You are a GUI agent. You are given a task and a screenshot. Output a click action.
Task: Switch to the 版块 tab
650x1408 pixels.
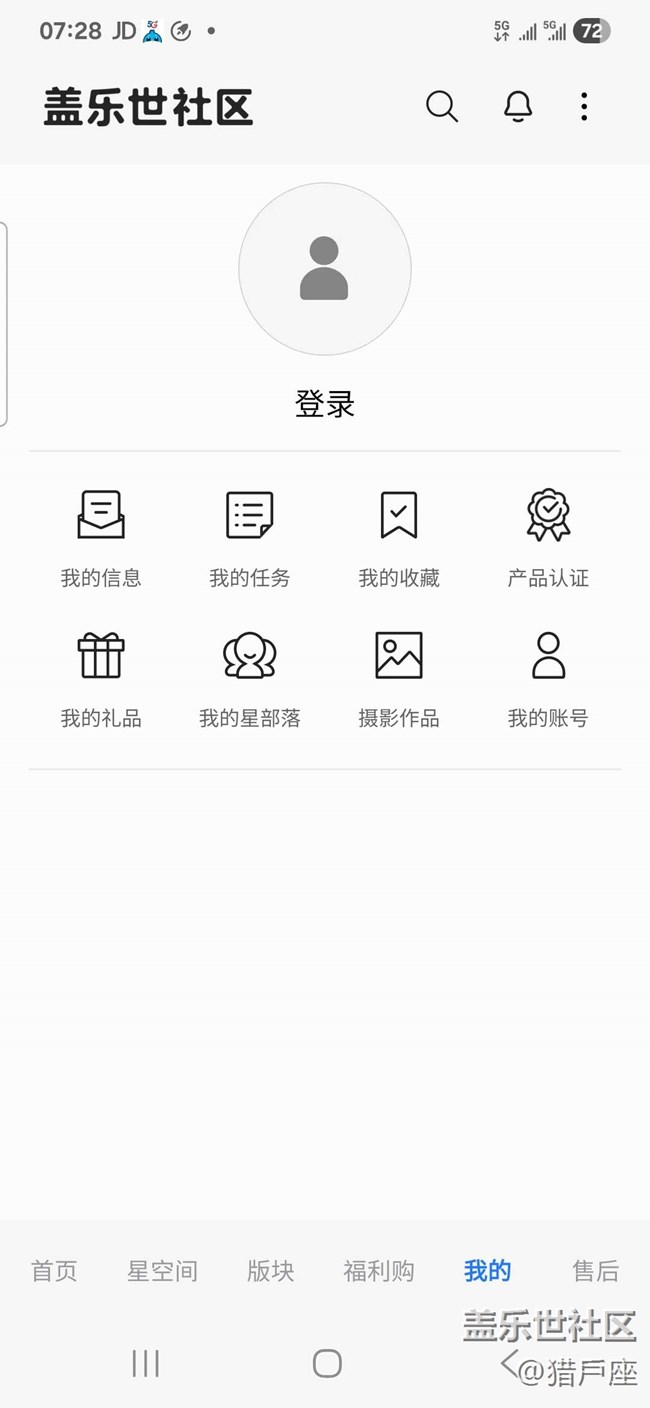[271, 1271]
